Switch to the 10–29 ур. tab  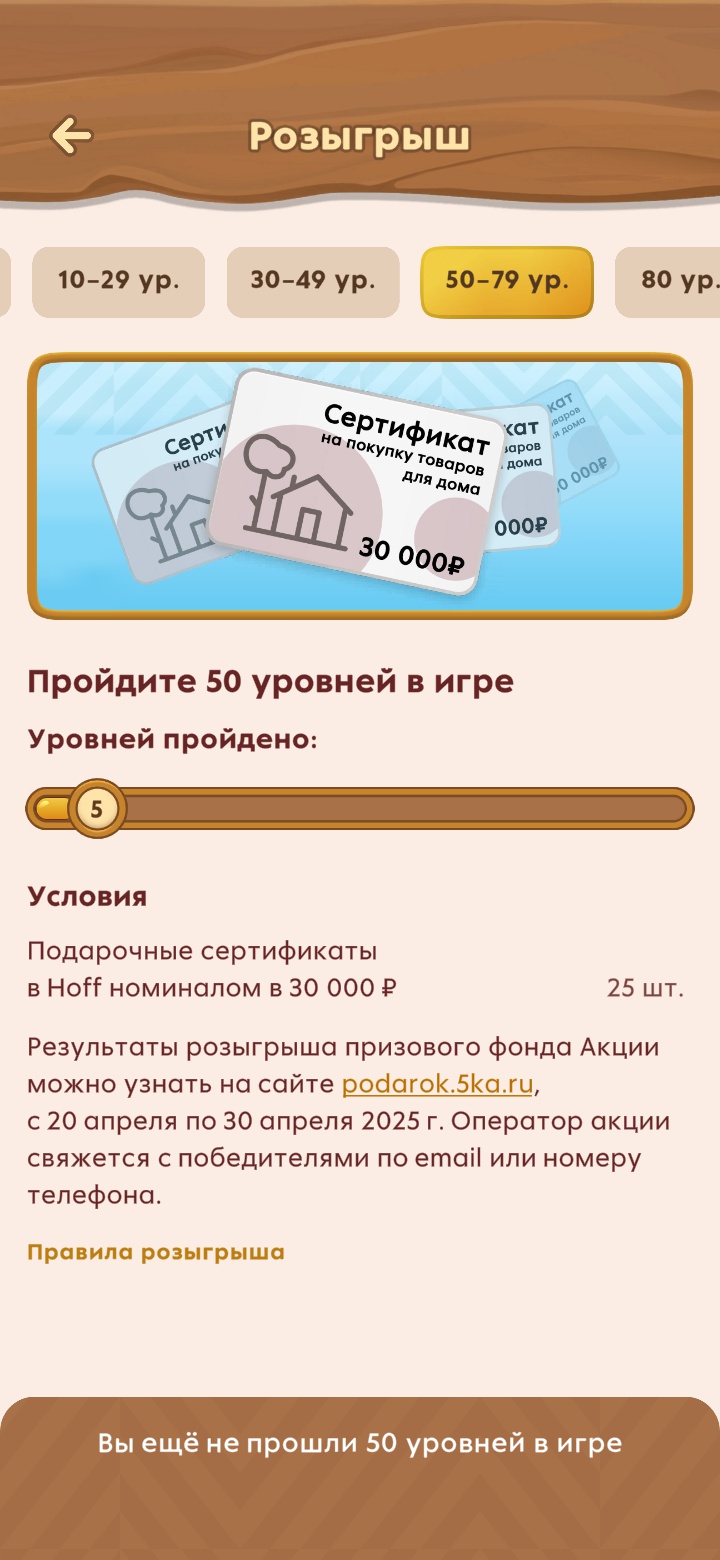118,281
